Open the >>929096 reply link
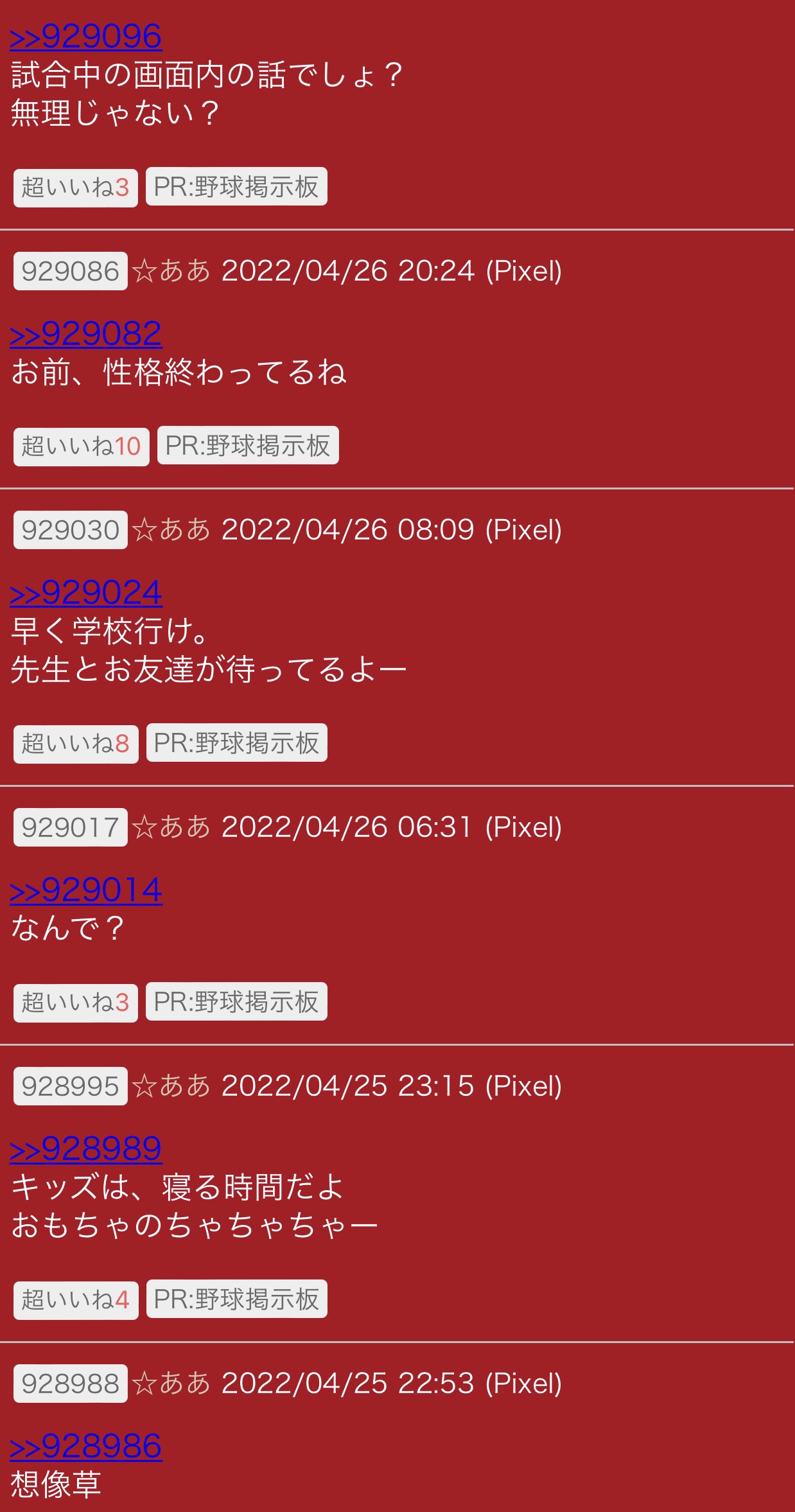This screenshot has height=1512, width=795. 86,37
